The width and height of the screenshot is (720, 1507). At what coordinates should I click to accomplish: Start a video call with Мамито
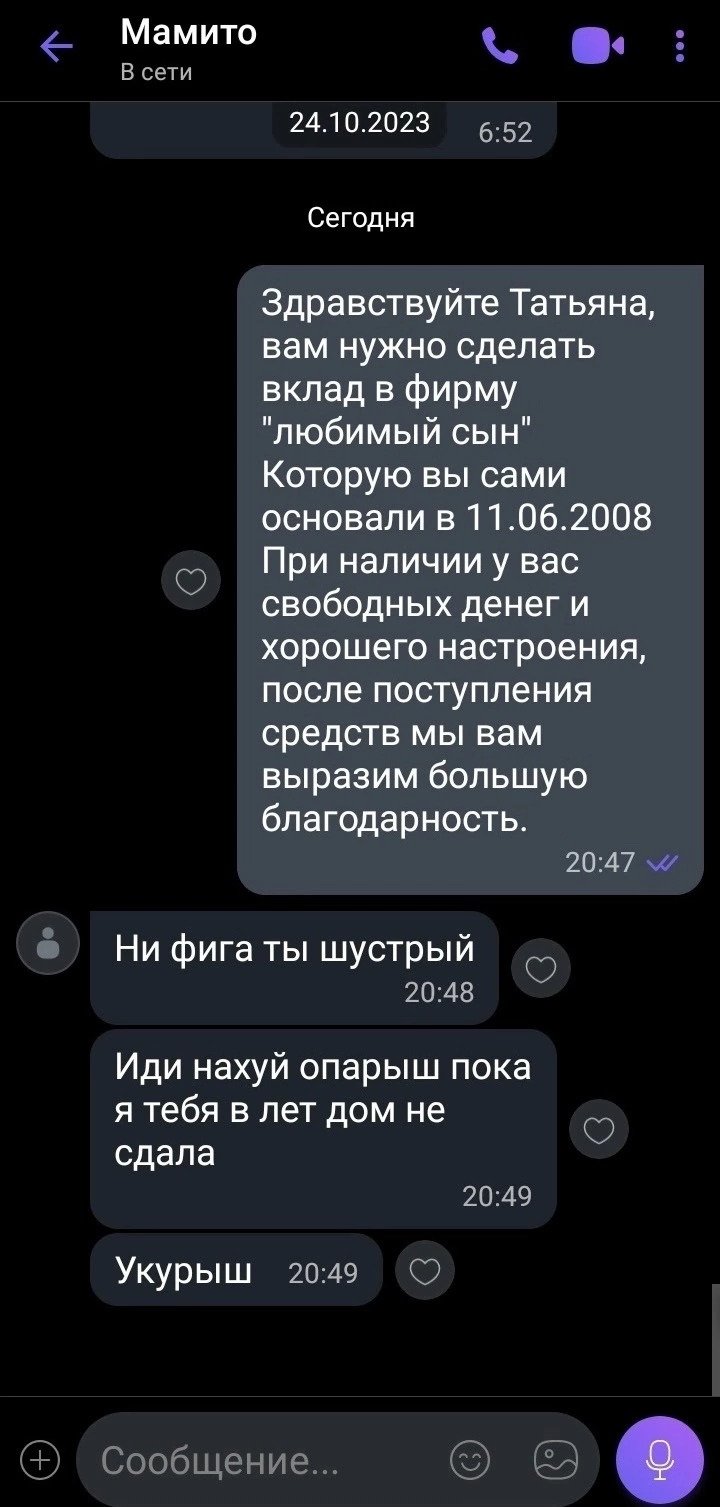click(597, 46)
